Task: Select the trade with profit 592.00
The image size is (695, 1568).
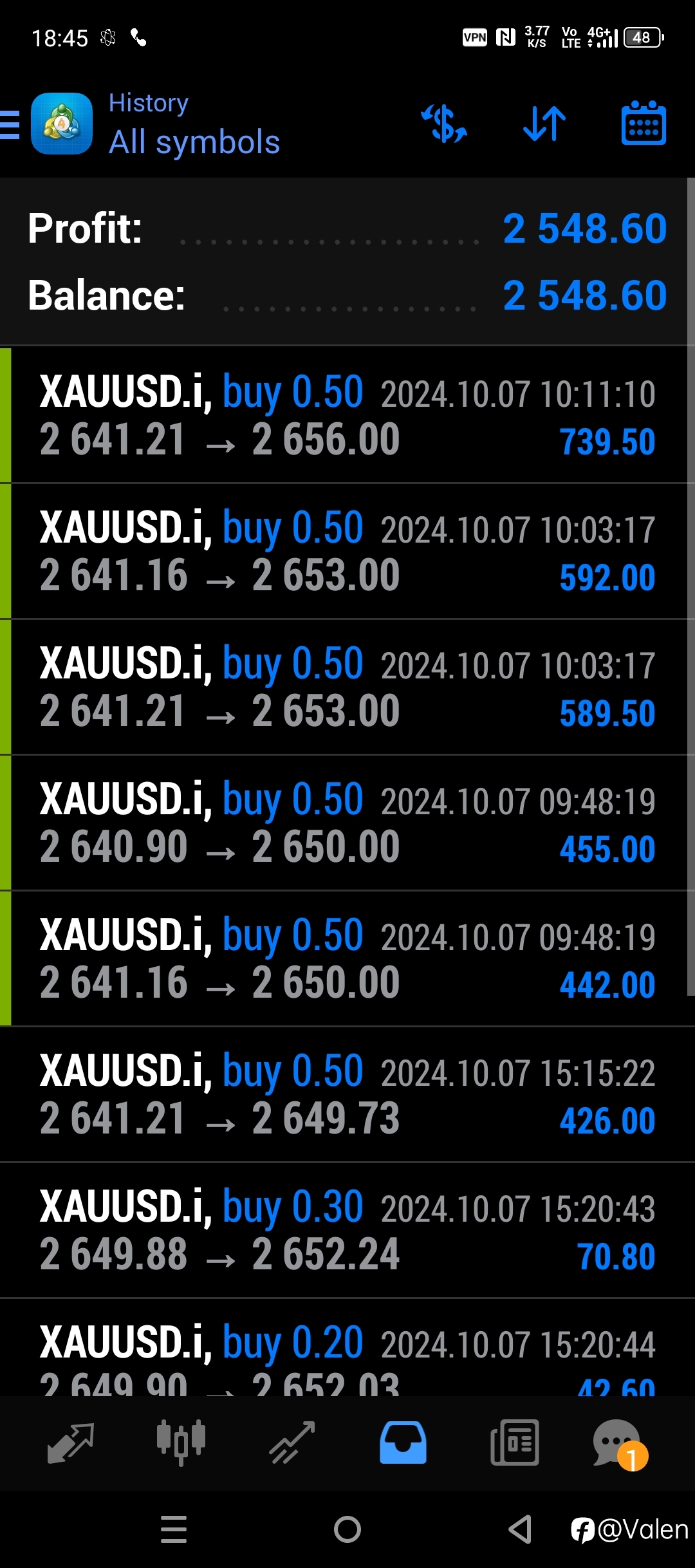Action: click(x=347, y=552)
